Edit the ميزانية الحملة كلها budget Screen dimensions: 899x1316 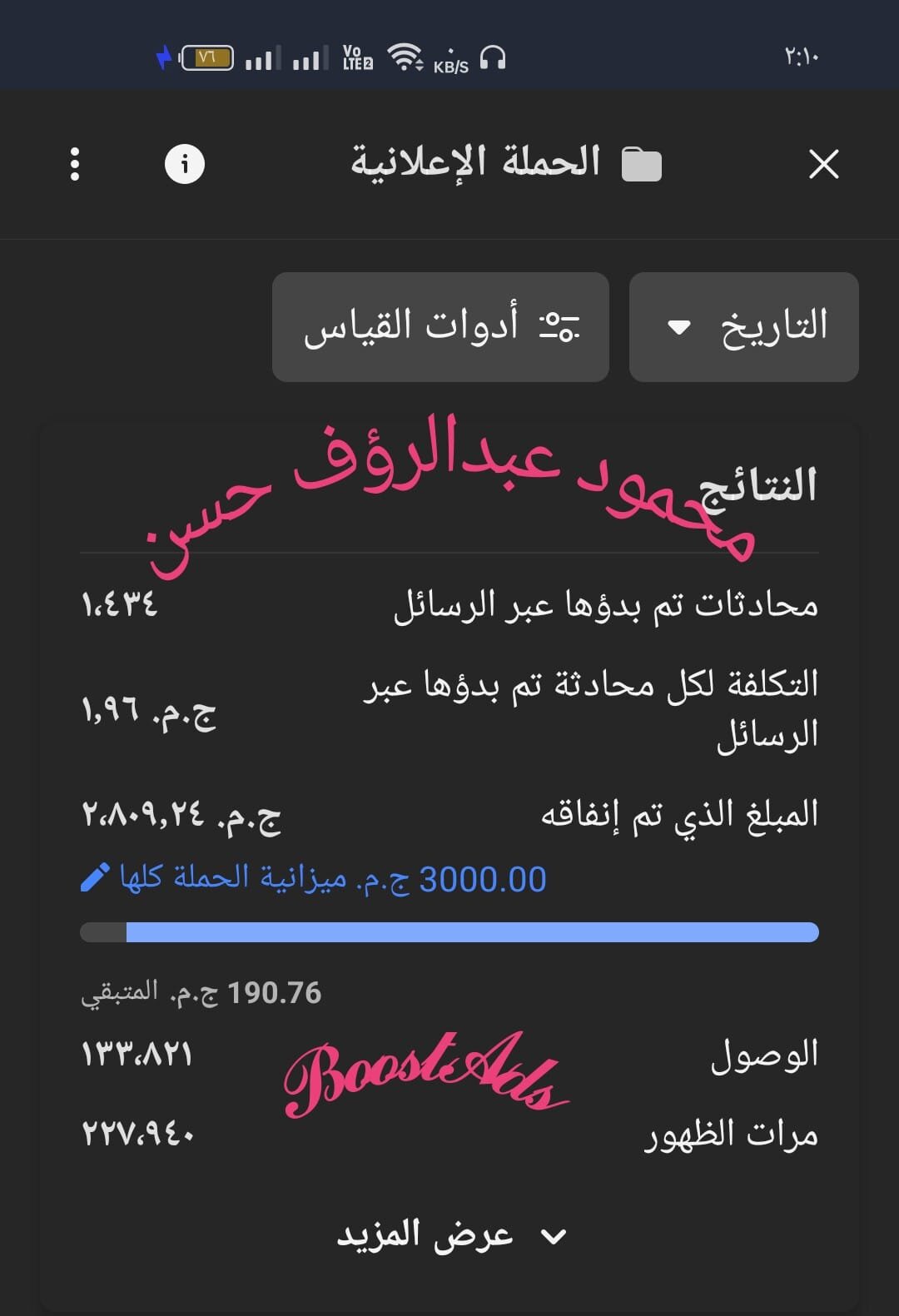95,878
